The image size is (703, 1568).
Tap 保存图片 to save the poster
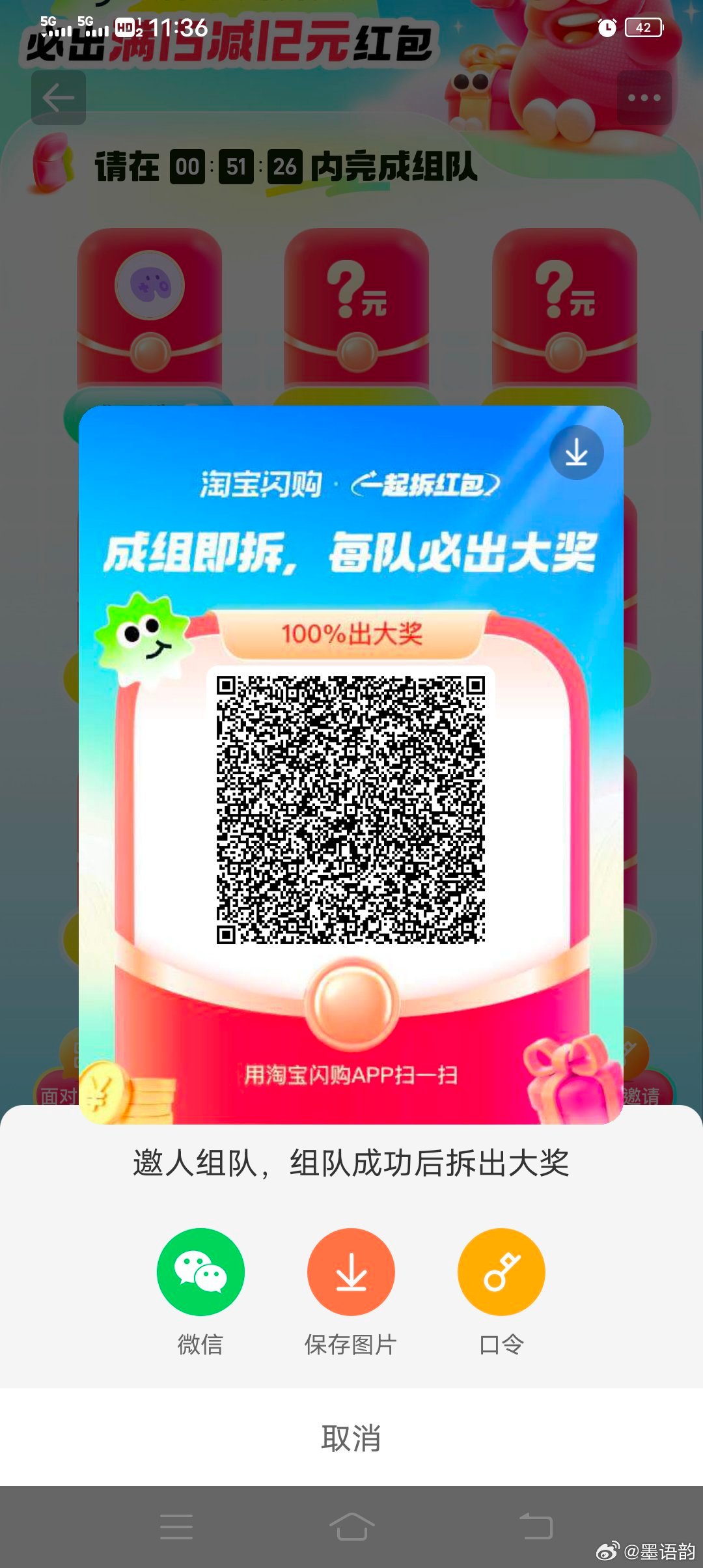pyautogui.click(x=351, y=1272)
